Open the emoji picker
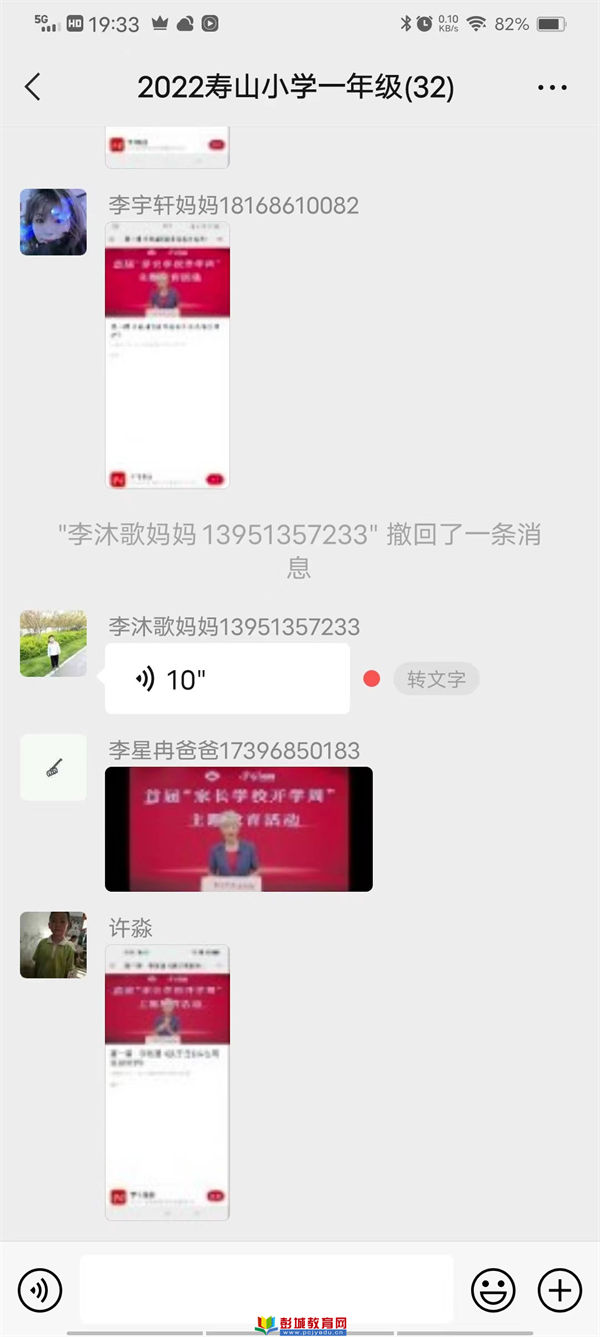Image resolution: width=600 pixels, height=1337 pixels. point(493,1290)
